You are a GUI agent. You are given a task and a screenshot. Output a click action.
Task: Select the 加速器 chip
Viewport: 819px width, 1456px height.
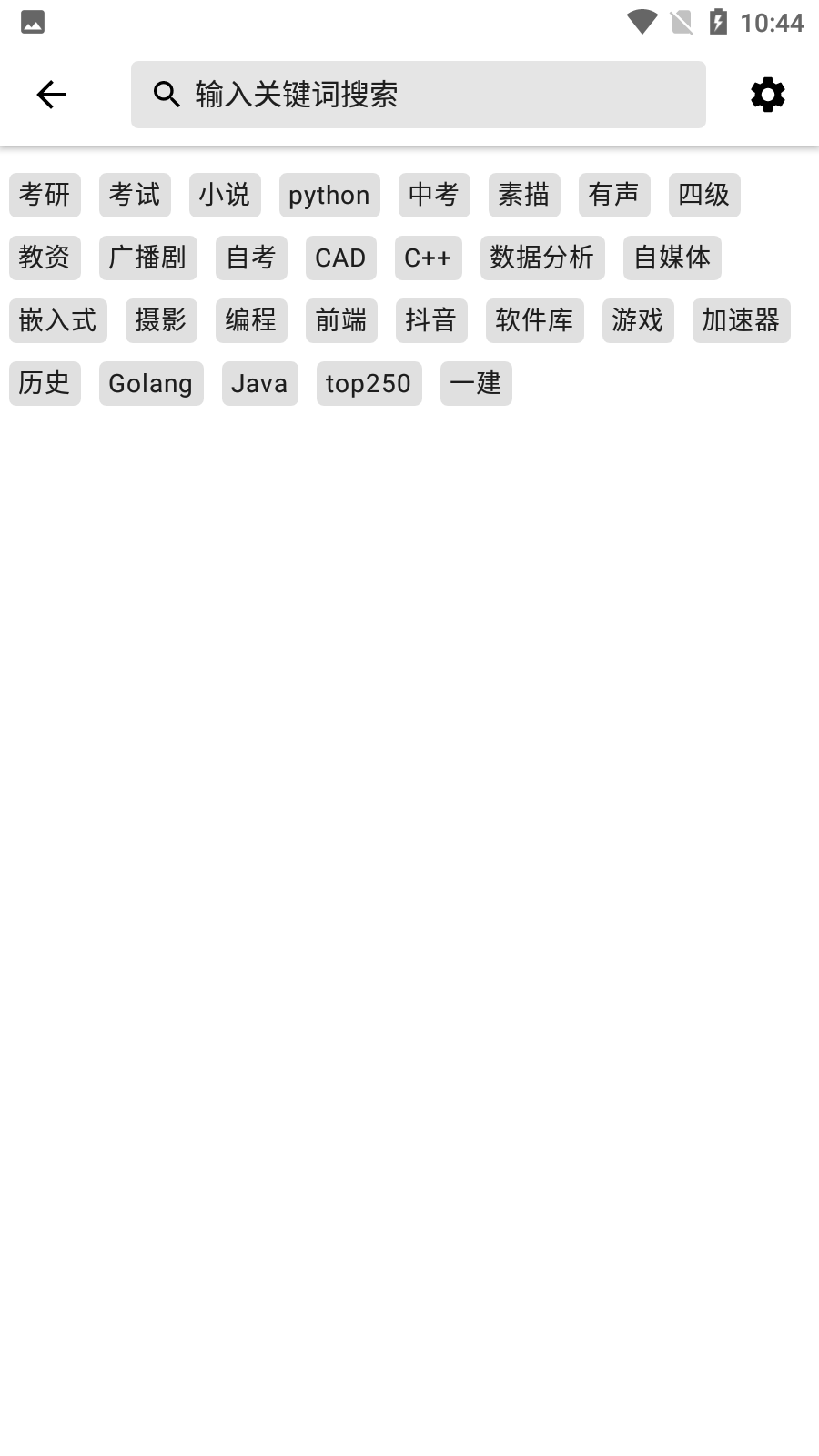tap(742, 320)
